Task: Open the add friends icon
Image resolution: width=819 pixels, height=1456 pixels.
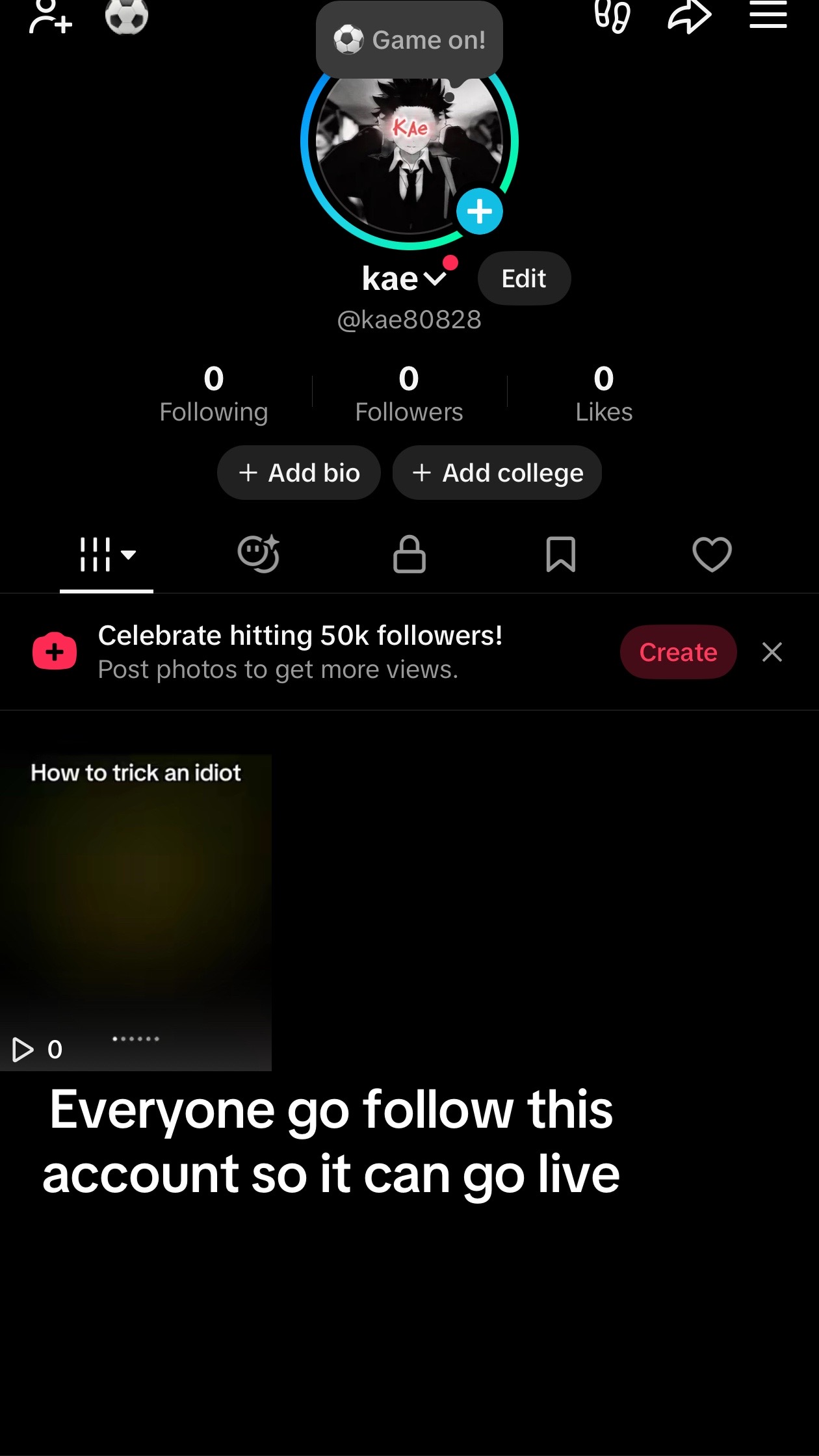Action: pos(51,16)
